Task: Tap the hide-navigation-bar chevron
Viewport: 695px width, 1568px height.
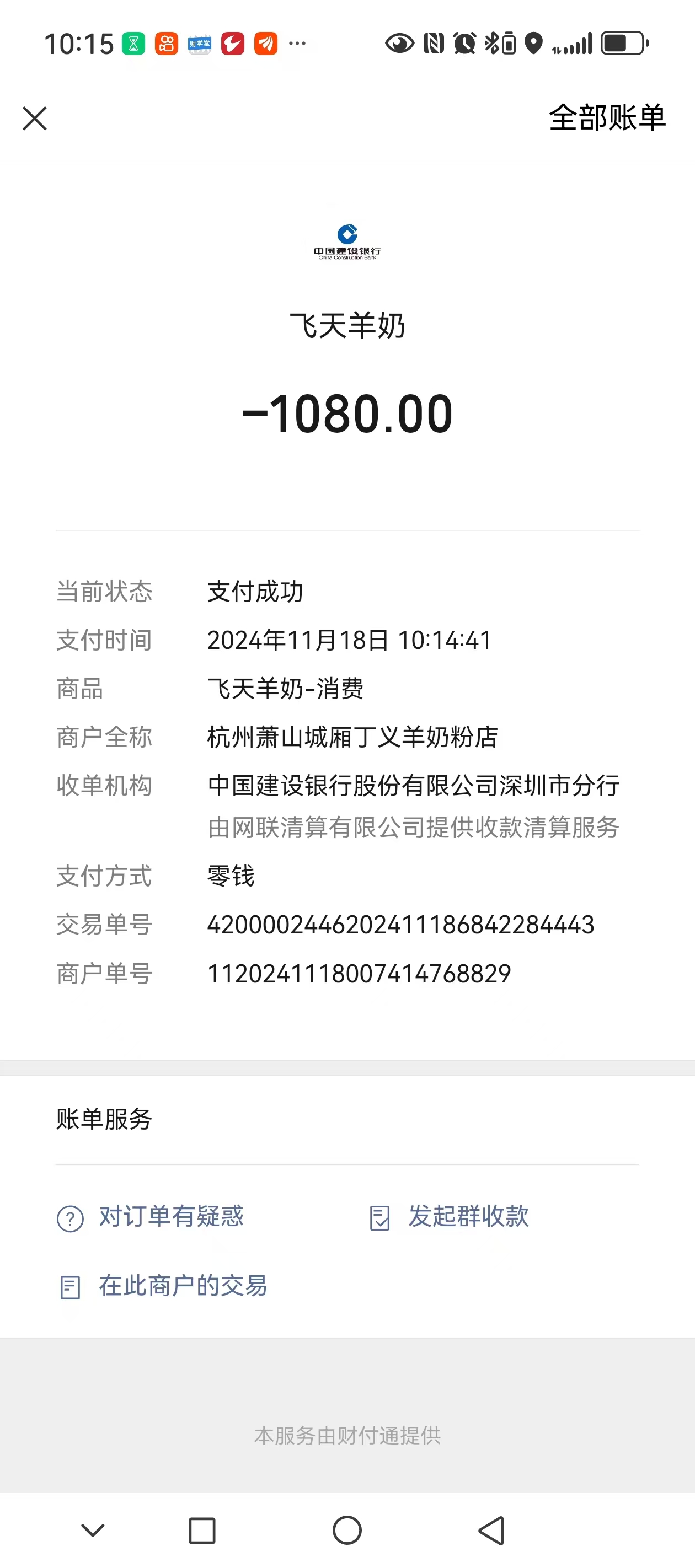Action: click(93, 1531)
